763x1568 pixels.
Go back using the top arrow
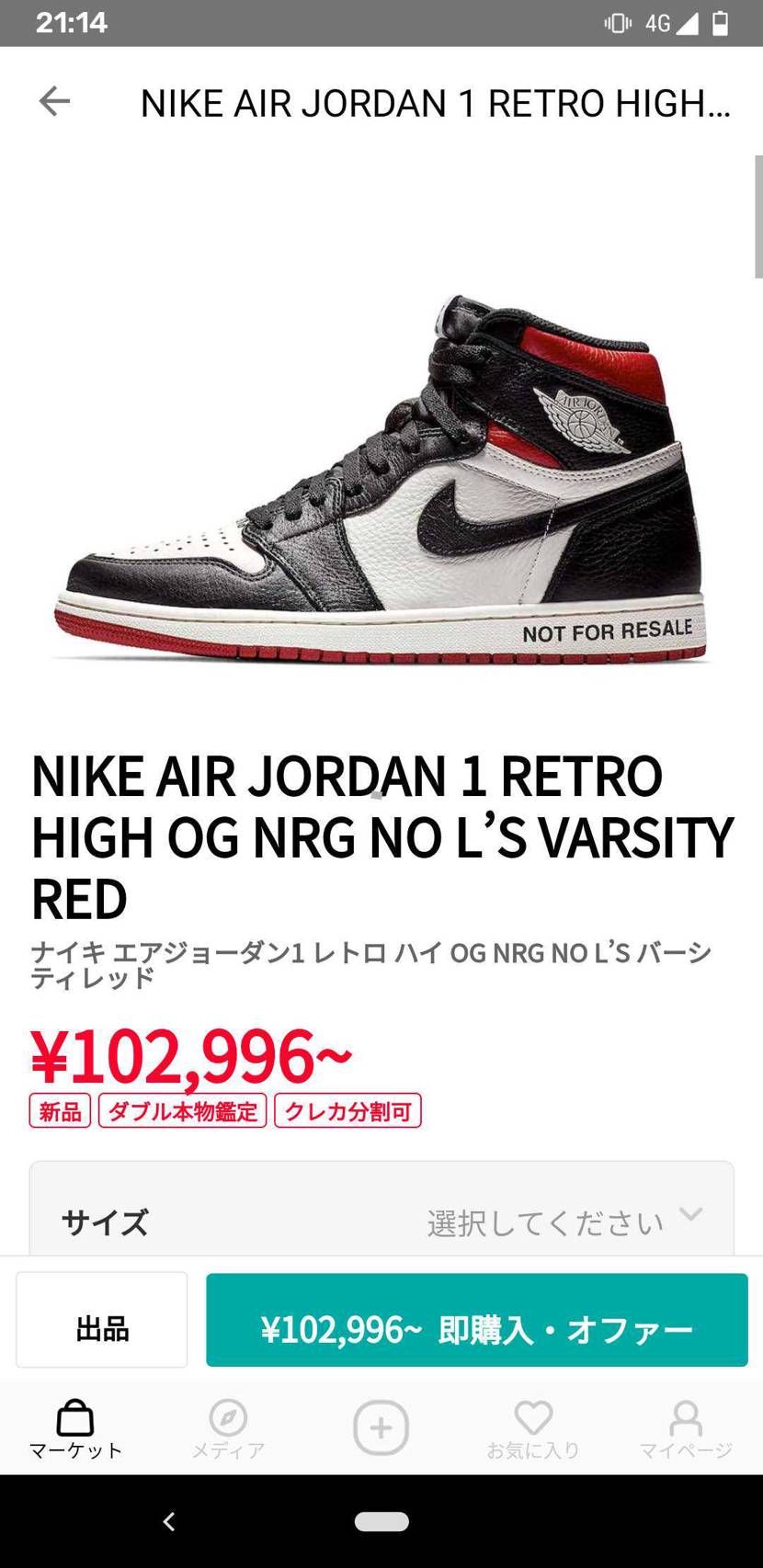54,101
